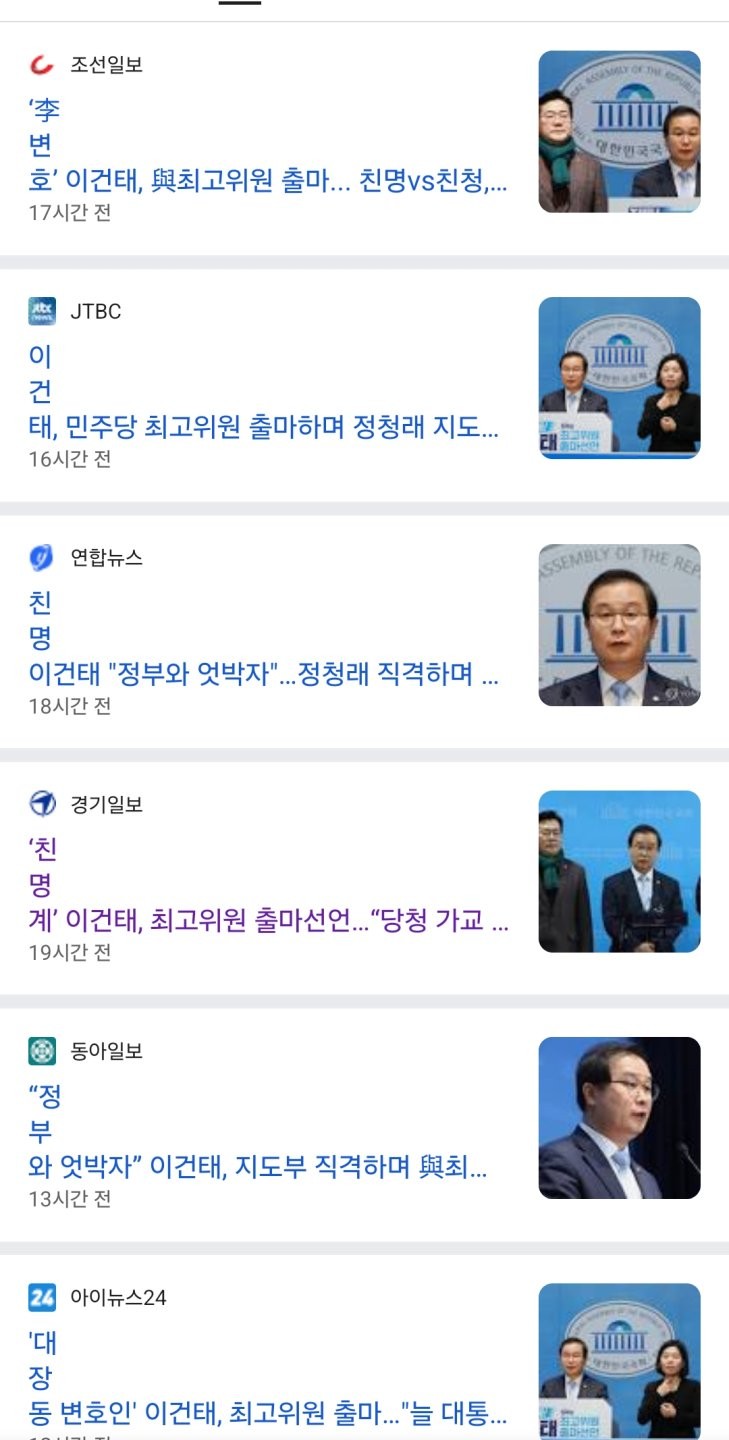This screenshot has width=729, height=1440.
Task: Open the JTBC article on 민주당 최고위원 출마
Action: [263, 429]
